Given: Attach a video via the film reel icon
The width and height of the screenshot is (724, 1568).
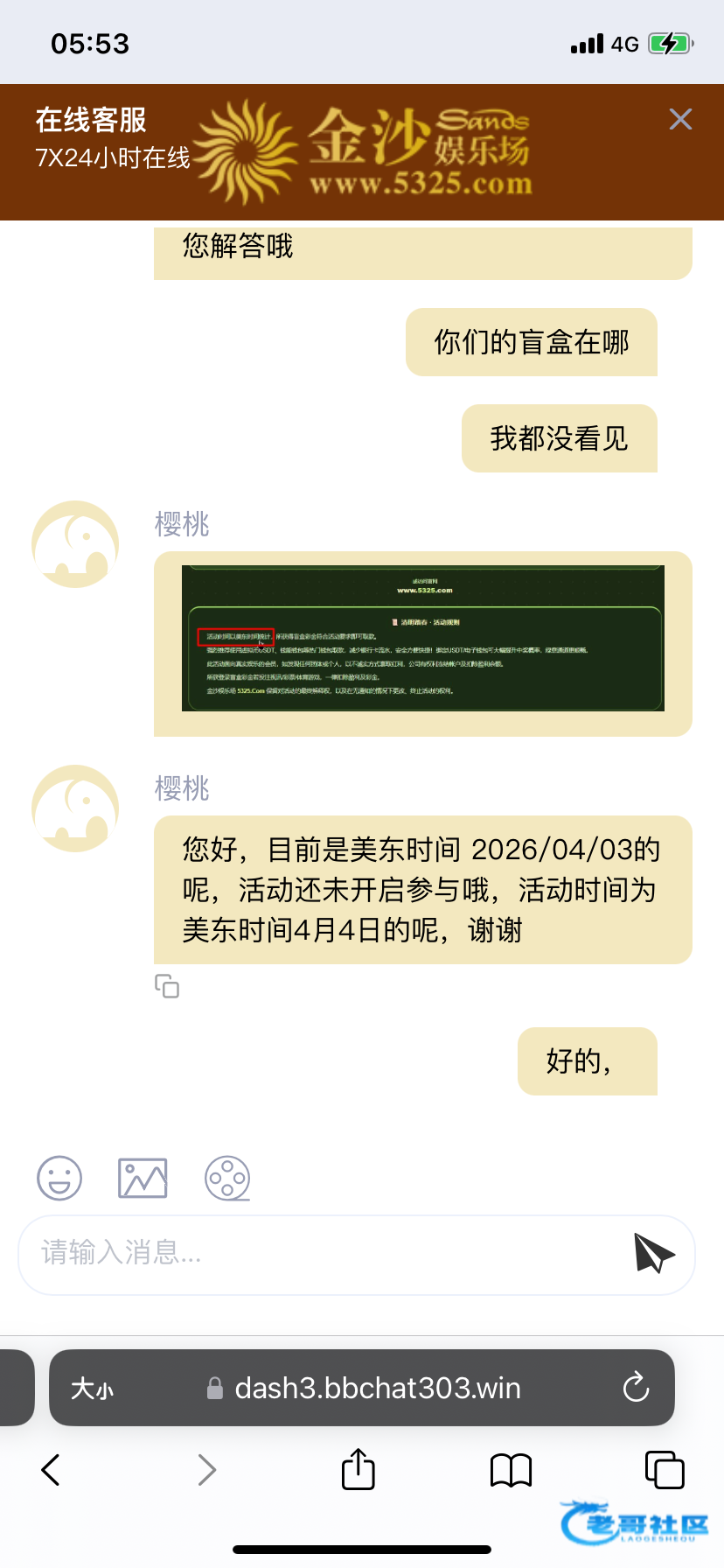Looking at the screenshot, I should (227, 1178).
